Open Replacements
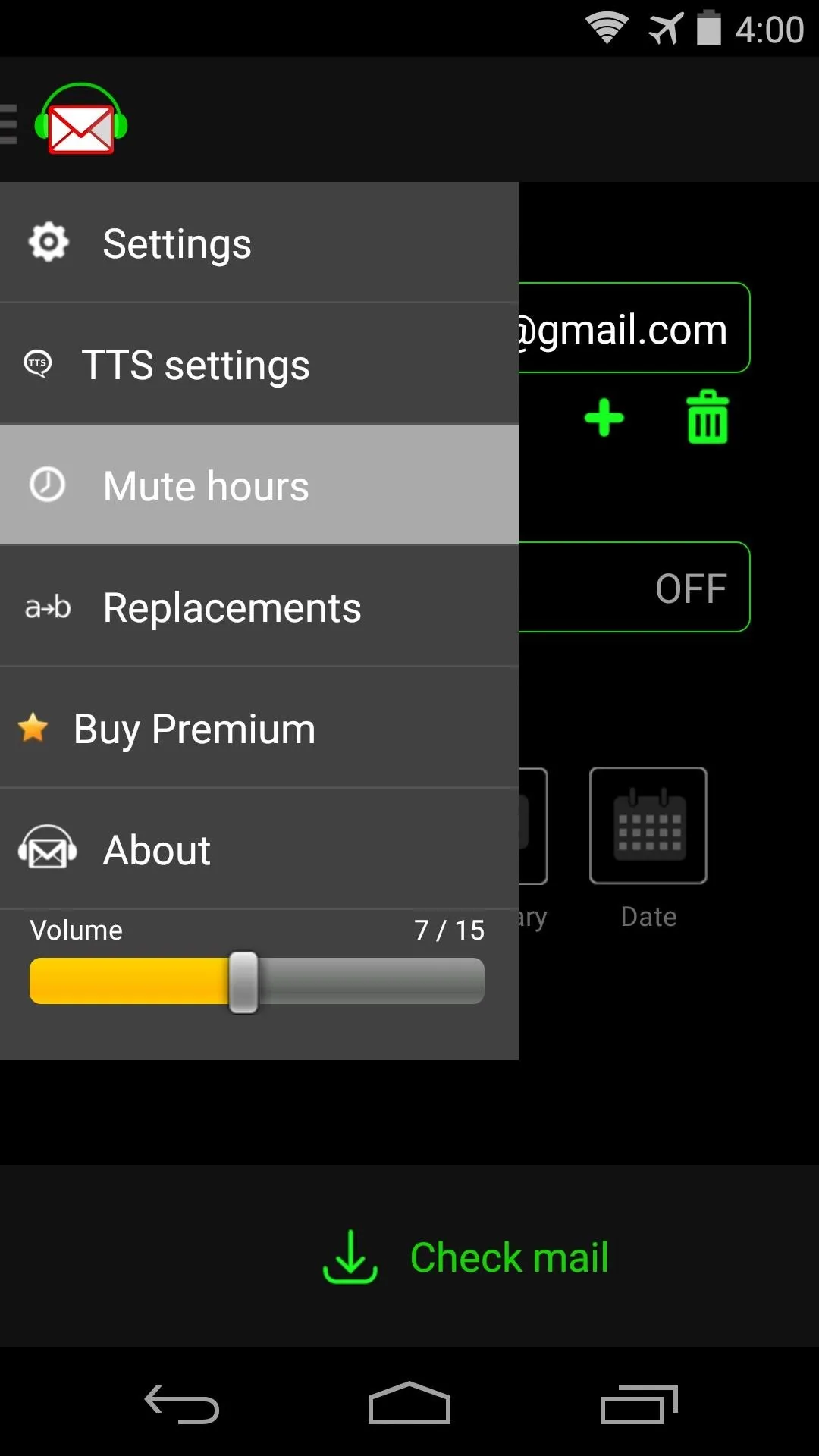Viewport: 819px width, 1456px height. point(259,607)
